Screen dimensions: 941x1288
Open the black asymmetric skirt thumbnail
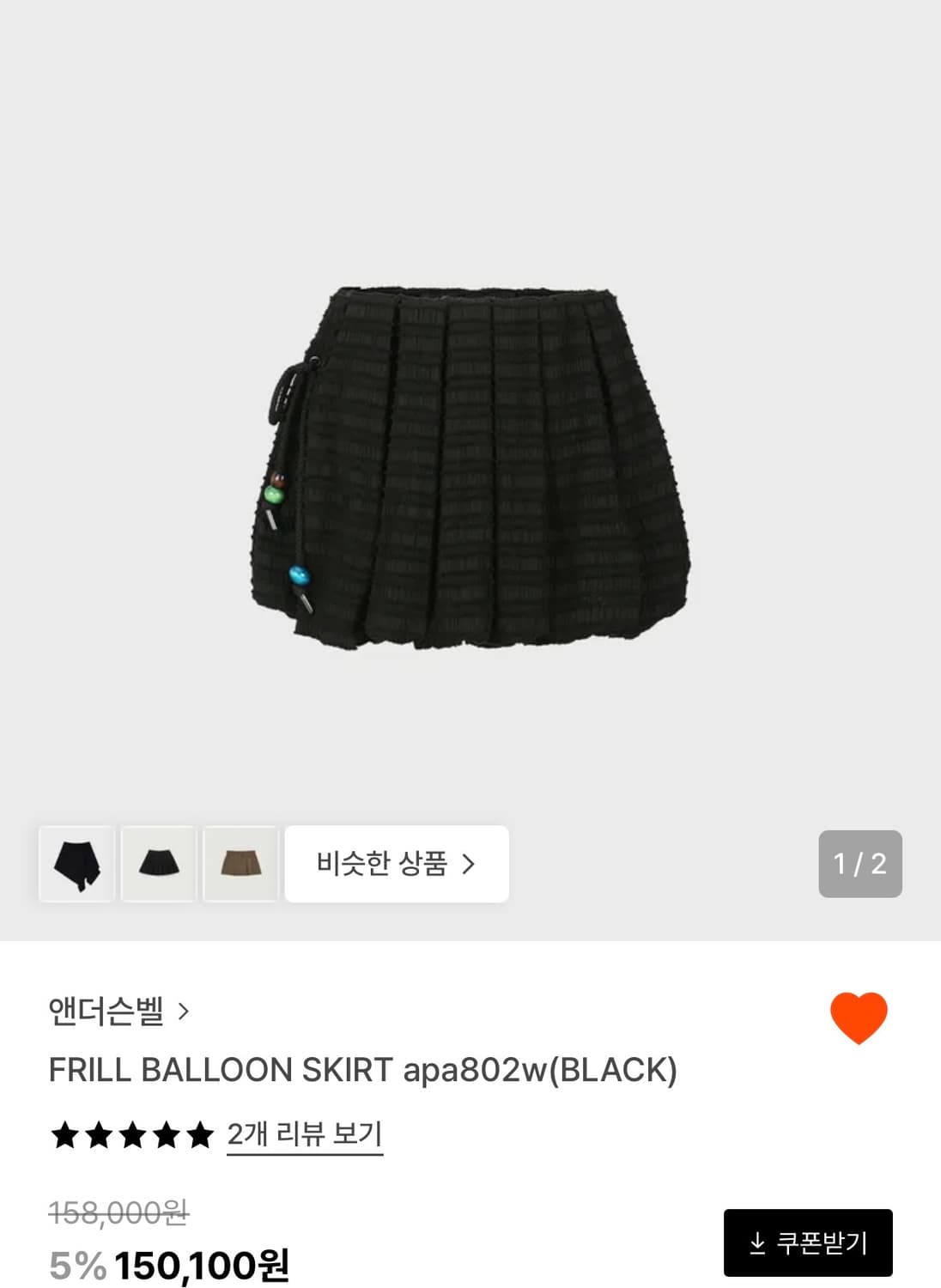tap(76, 864)
